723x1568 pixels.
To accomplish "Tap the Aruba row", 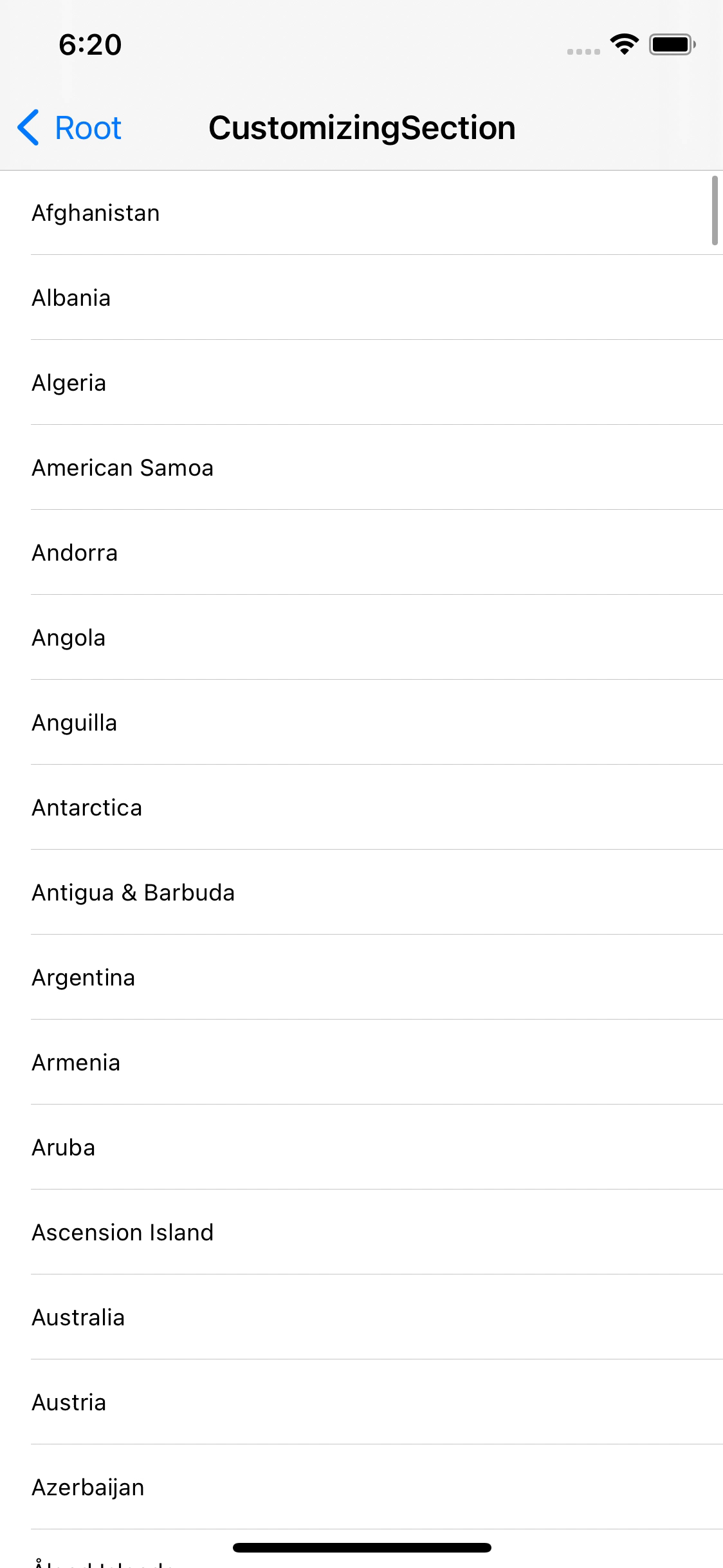I will point(64,1148).
